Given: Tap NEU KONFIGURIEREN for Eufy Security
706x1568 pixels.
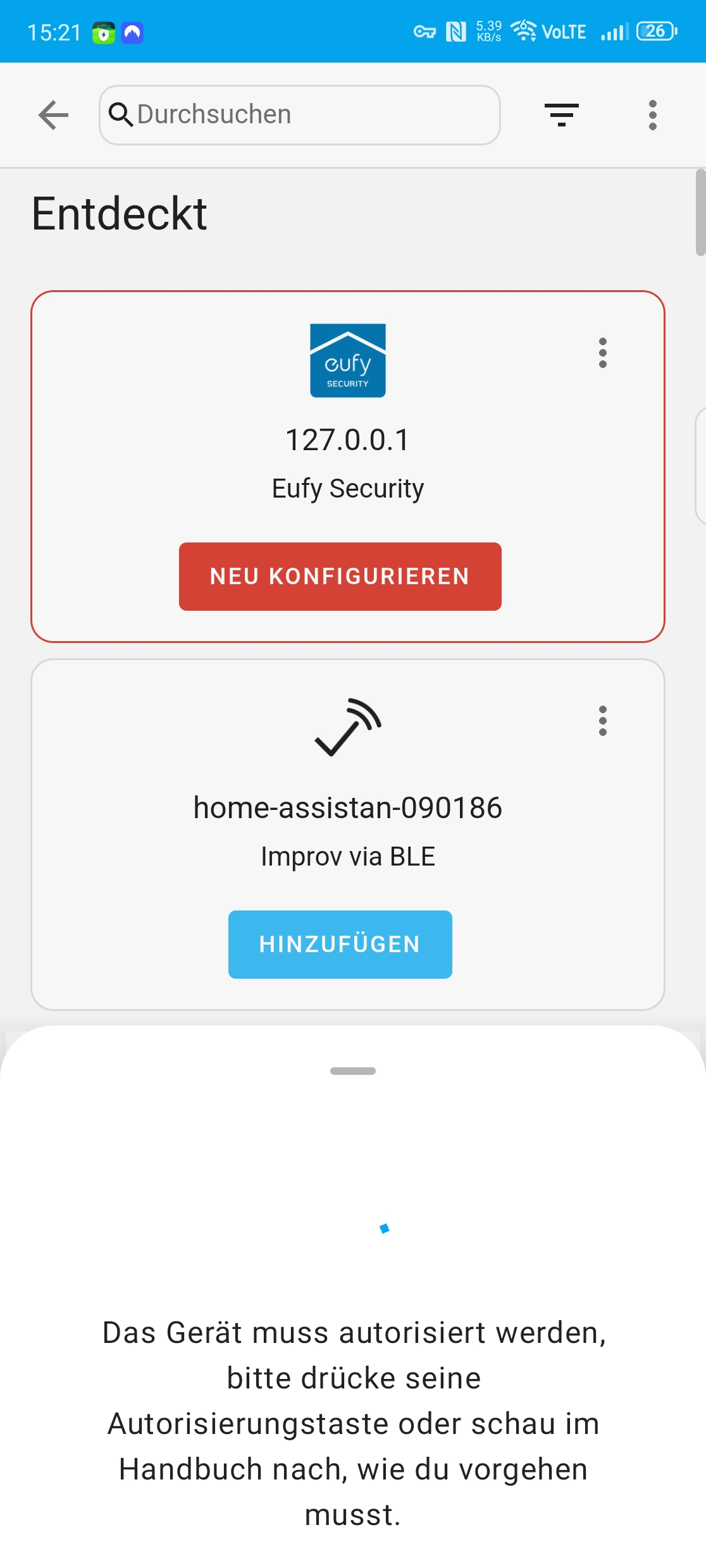Looking at the screenshot, I should (340, 576).
